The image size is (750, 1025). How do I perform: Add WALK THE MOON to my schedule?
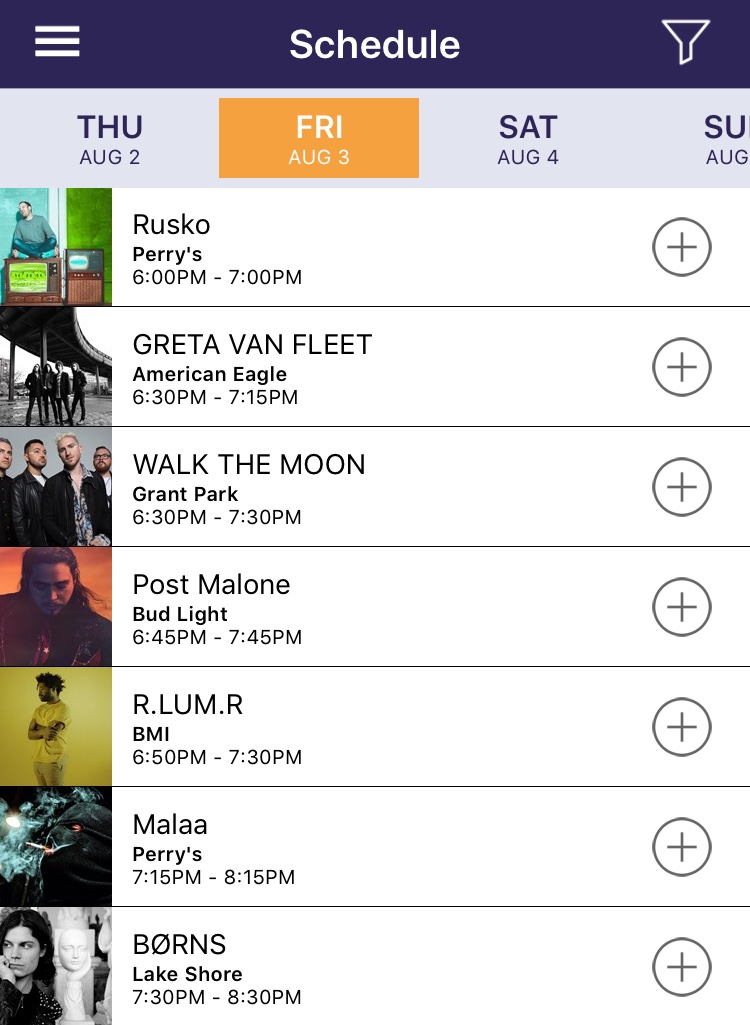point(682,487)
